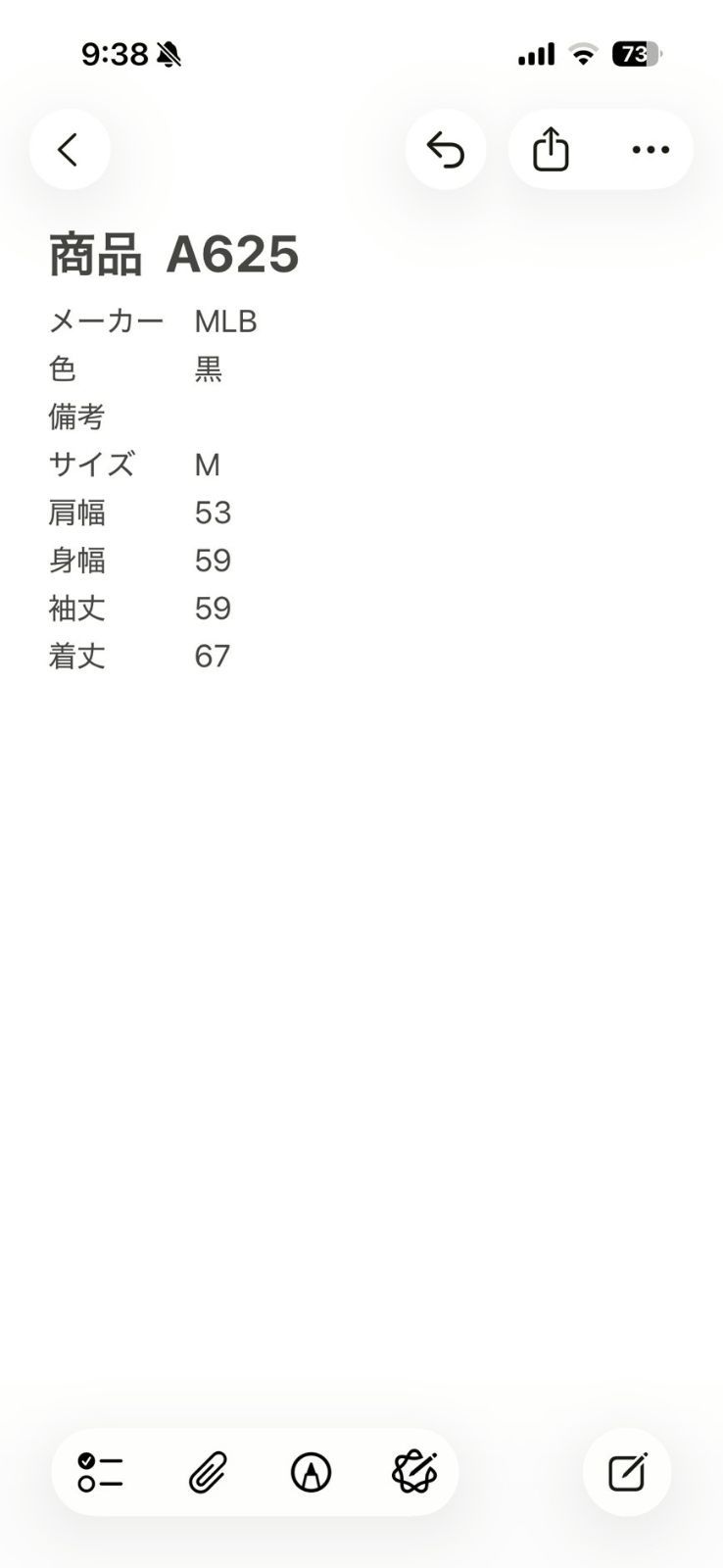The height and width of the screenshot is (1568, 723).
Task: Add a checklist to the note
Action: click(101, 1472)
